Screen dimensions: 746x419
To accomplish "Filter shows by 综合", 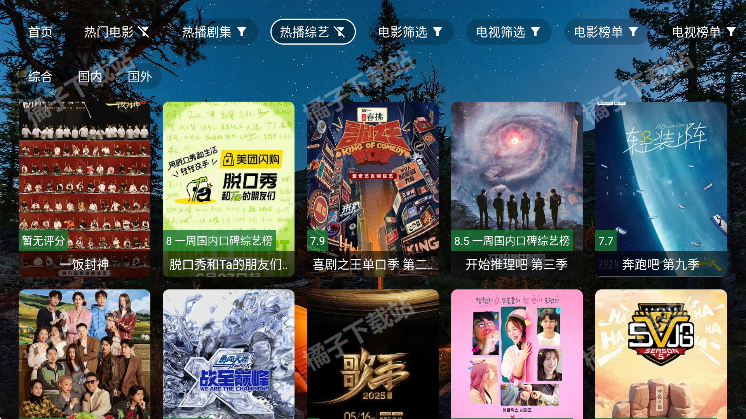I will (41, 76).
